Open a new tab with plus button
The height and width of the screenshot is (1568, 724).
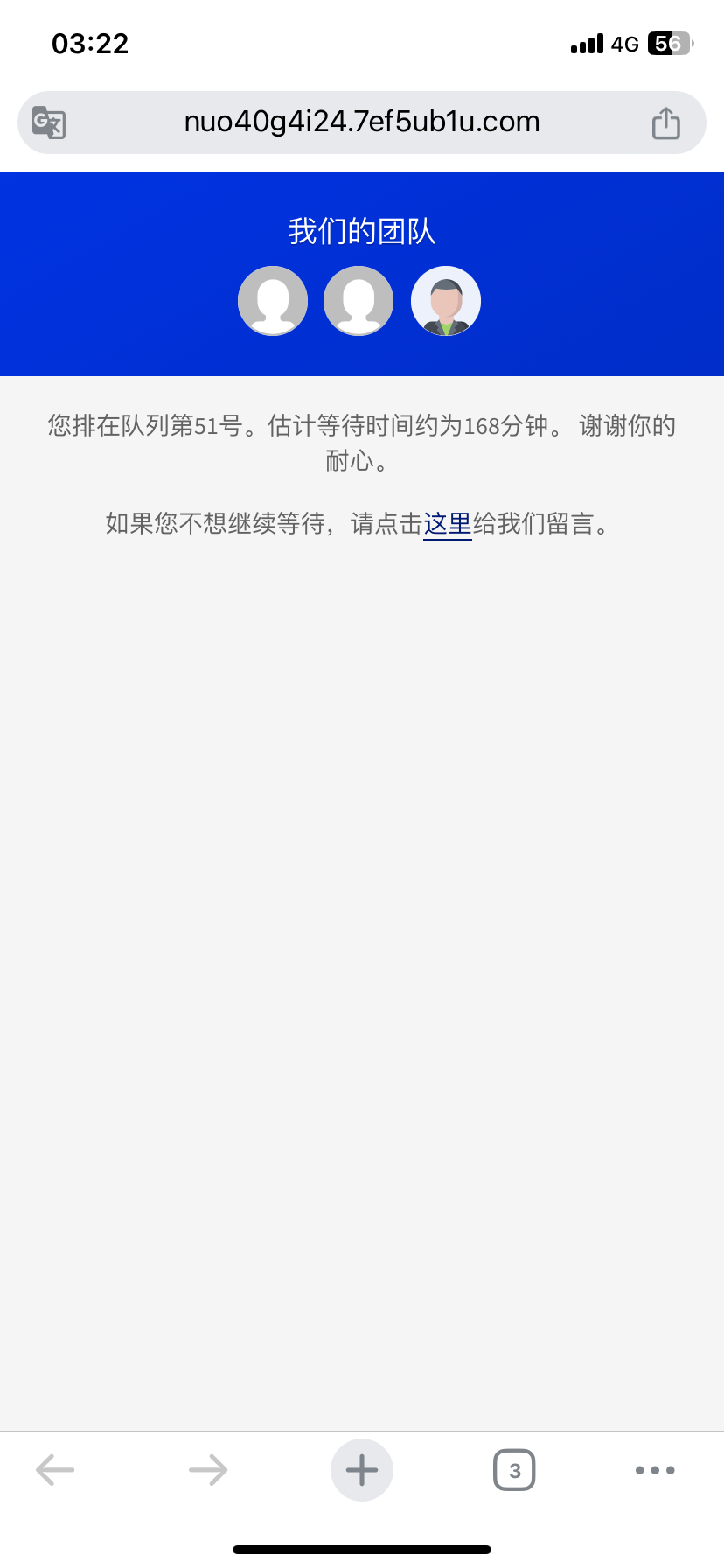[x=362, y=1470]
